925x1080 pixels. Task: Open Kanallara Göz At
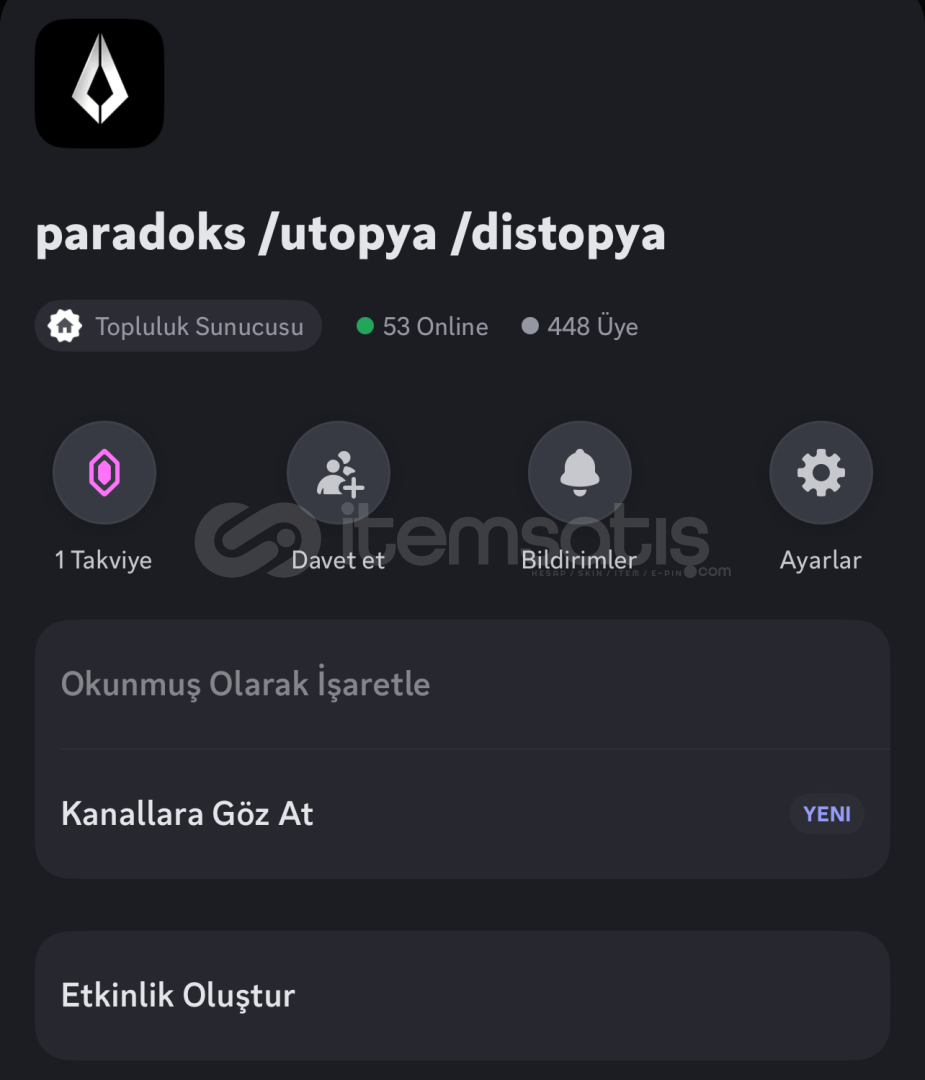pyautogui.click(x=462, y=814)
